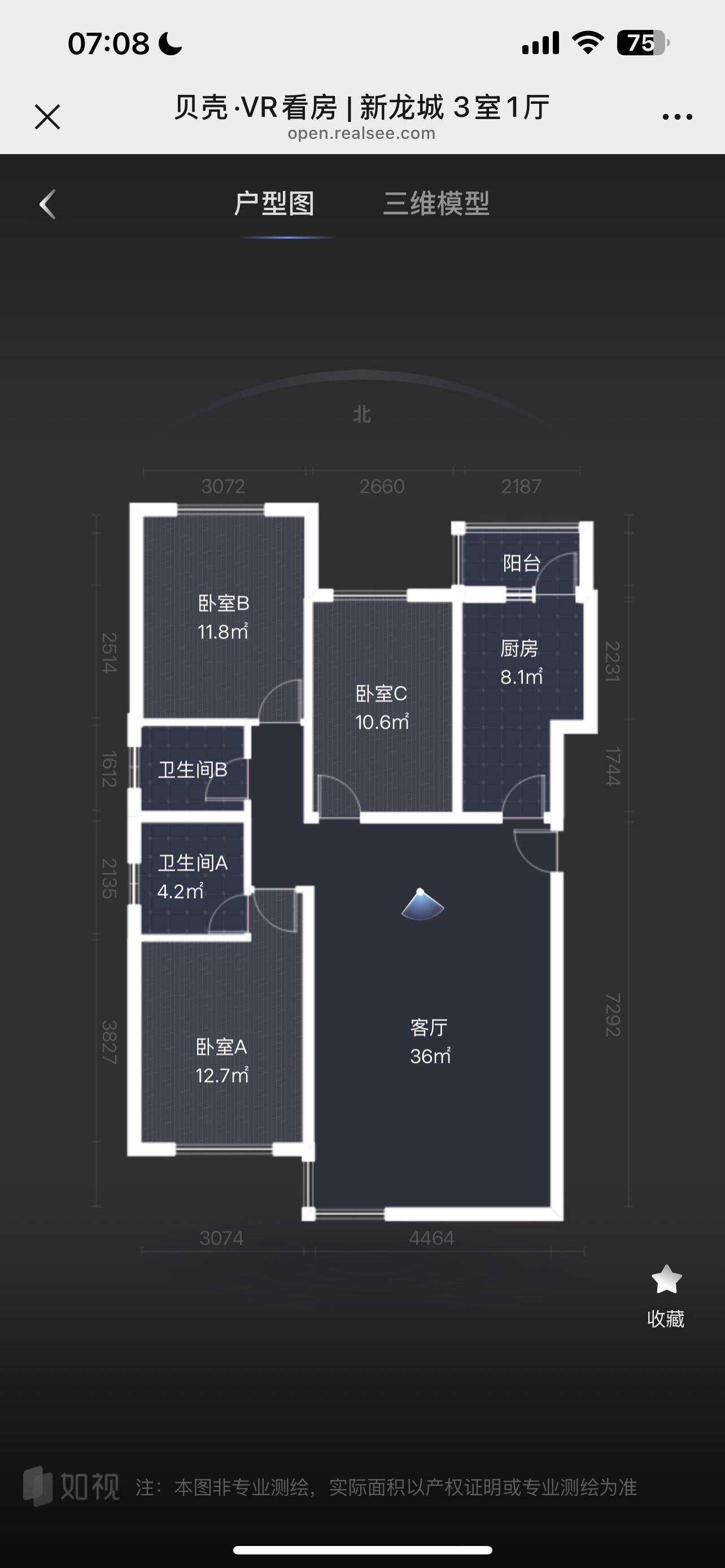Open 卧室C from the floor plan

tap(382, 707)
